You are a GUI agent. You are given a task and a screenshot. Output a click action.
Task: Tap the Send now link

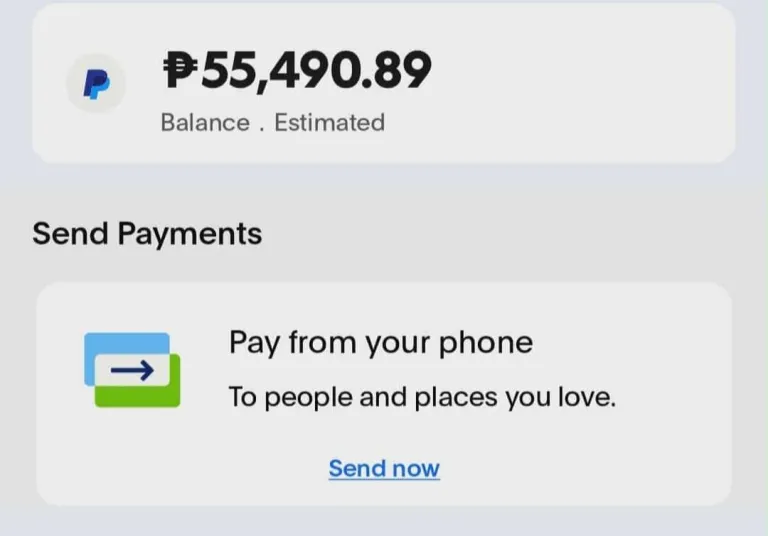[384, 468]
